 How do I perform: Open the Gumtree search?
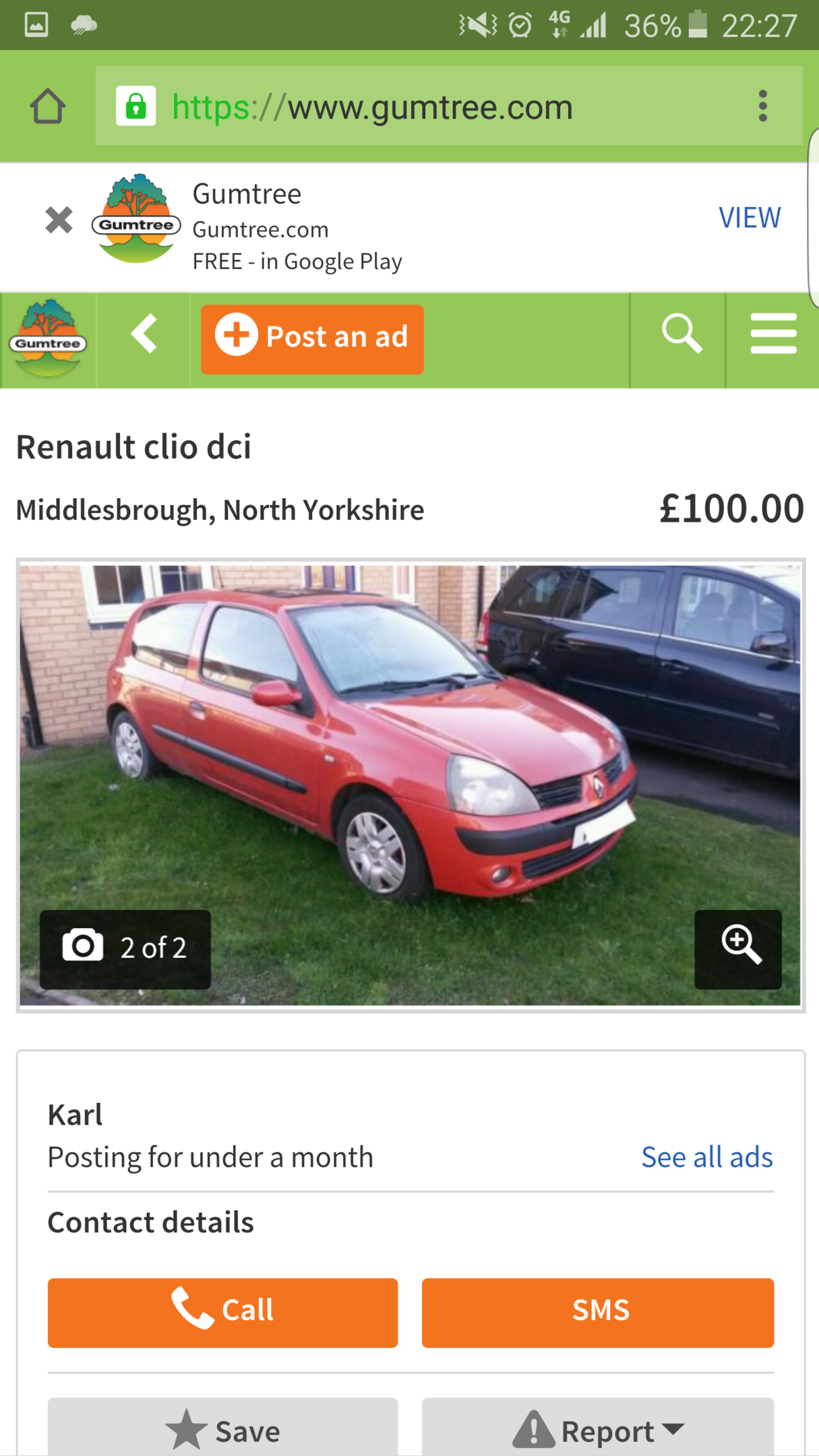pos(681,334)
